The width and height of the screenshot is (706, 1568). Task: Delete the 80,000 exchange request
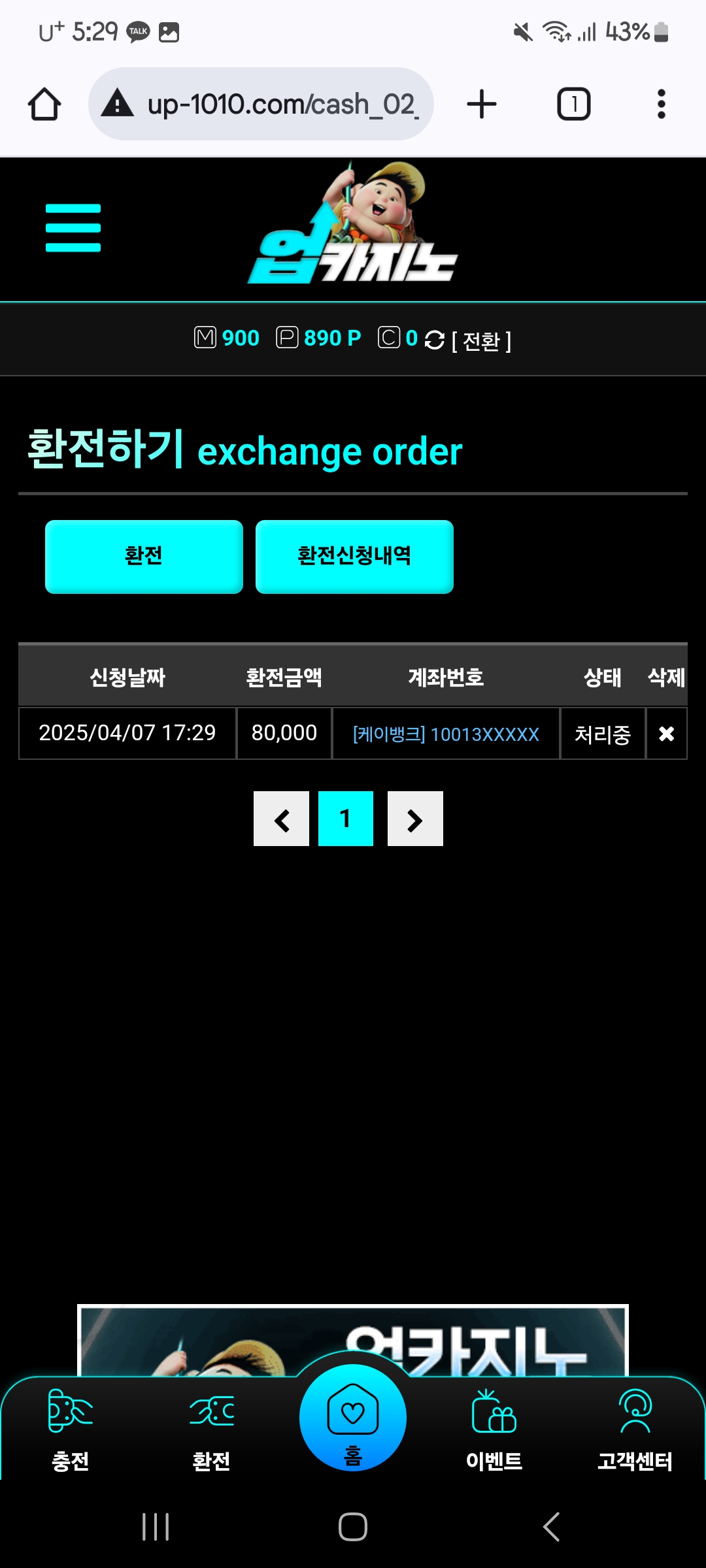pos(666,734)
